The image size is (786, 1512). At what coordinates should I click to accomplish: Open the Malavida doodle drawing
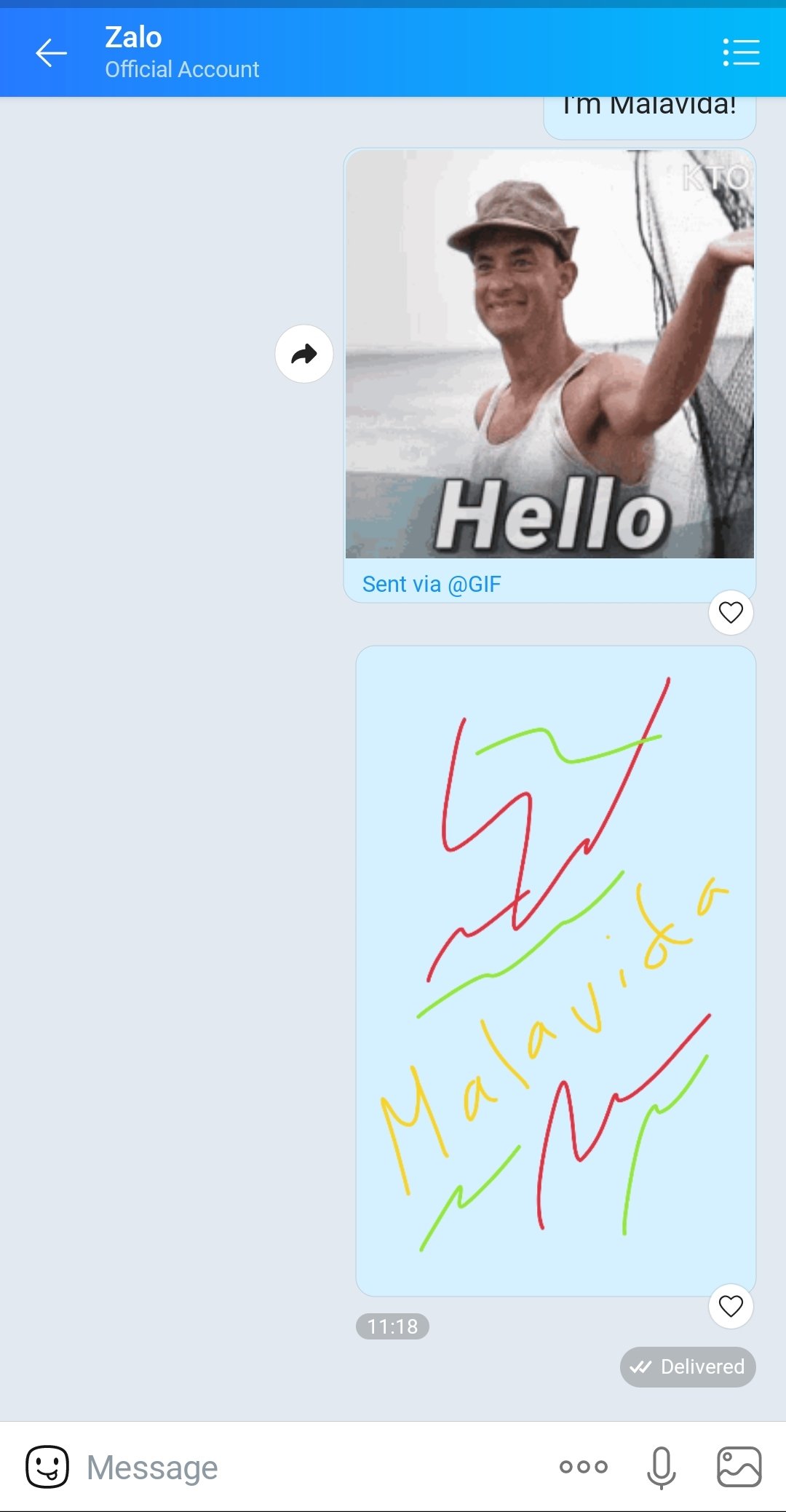(556, 970)
